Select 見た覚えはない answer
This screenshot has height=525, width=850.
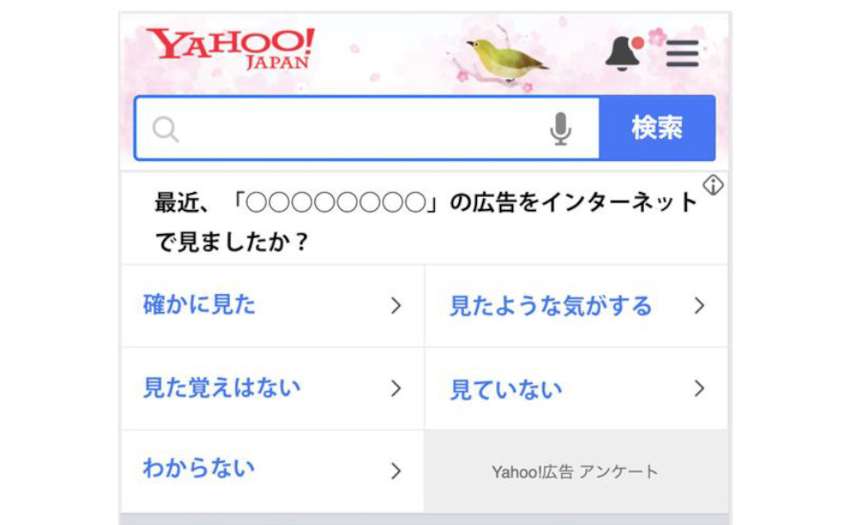click(272, 388)
